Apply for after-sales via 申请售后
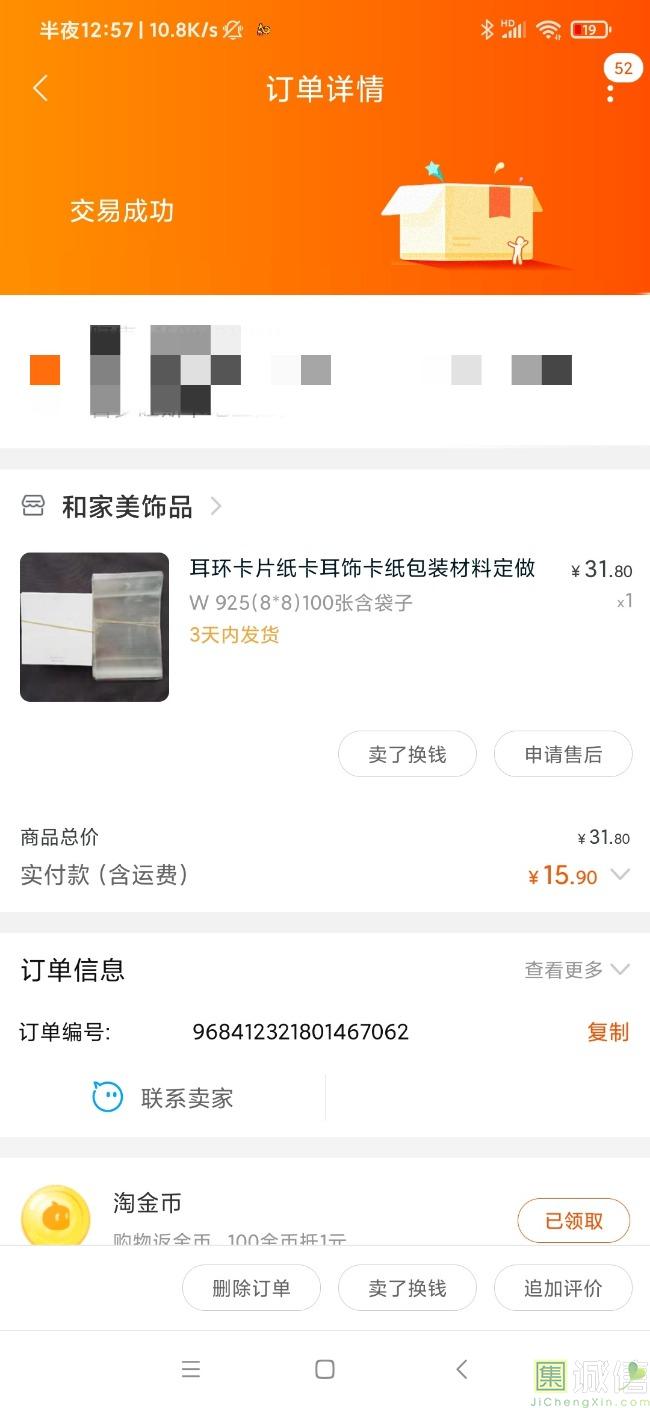This screenshot has width=650, height=1408. (563, 754)
